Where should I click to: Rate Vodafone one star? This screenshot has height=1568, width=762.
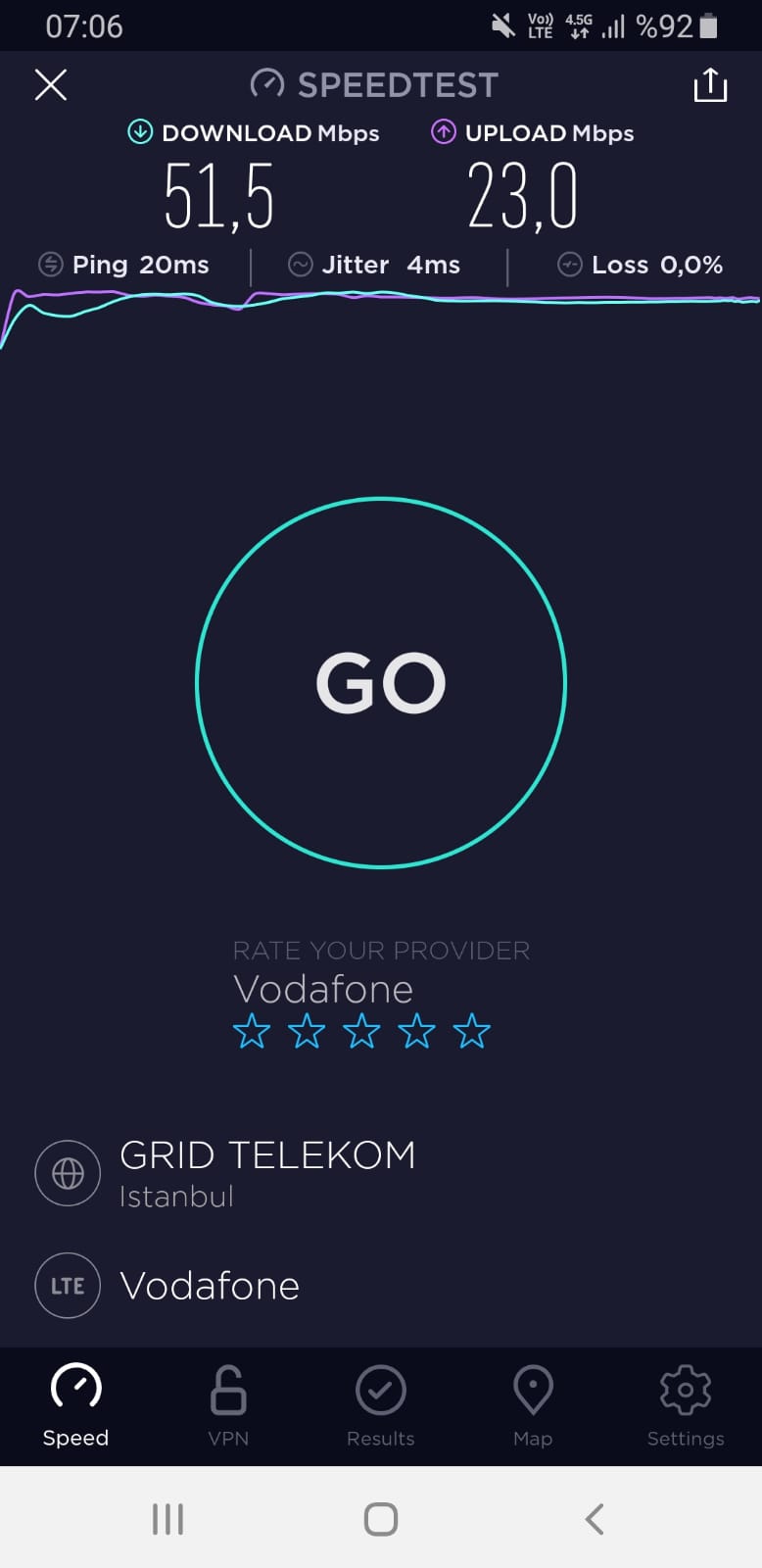click(x=252, y=1032)
